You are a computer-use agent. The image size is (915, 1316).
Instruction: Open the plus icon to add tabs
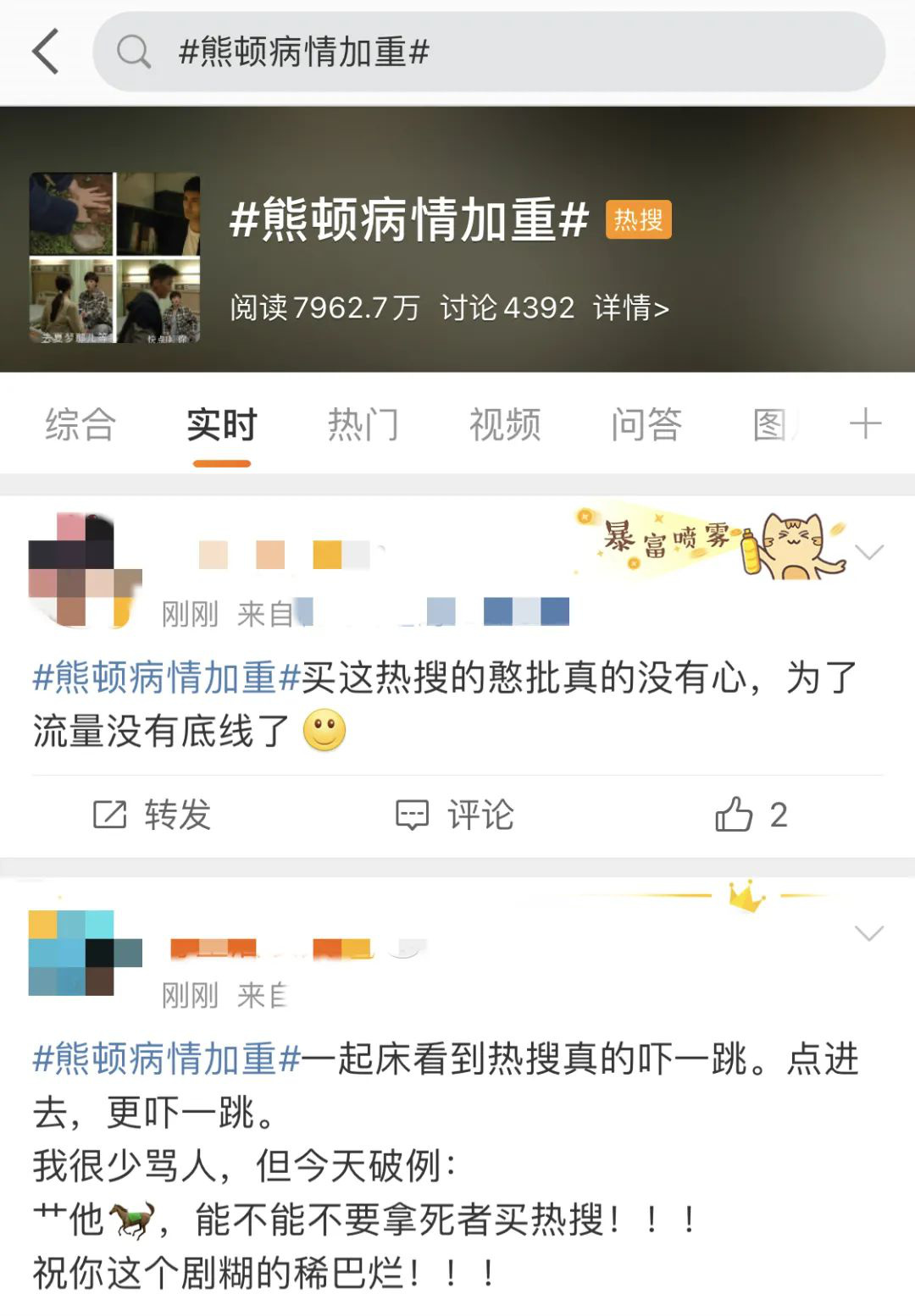(865, 423)
